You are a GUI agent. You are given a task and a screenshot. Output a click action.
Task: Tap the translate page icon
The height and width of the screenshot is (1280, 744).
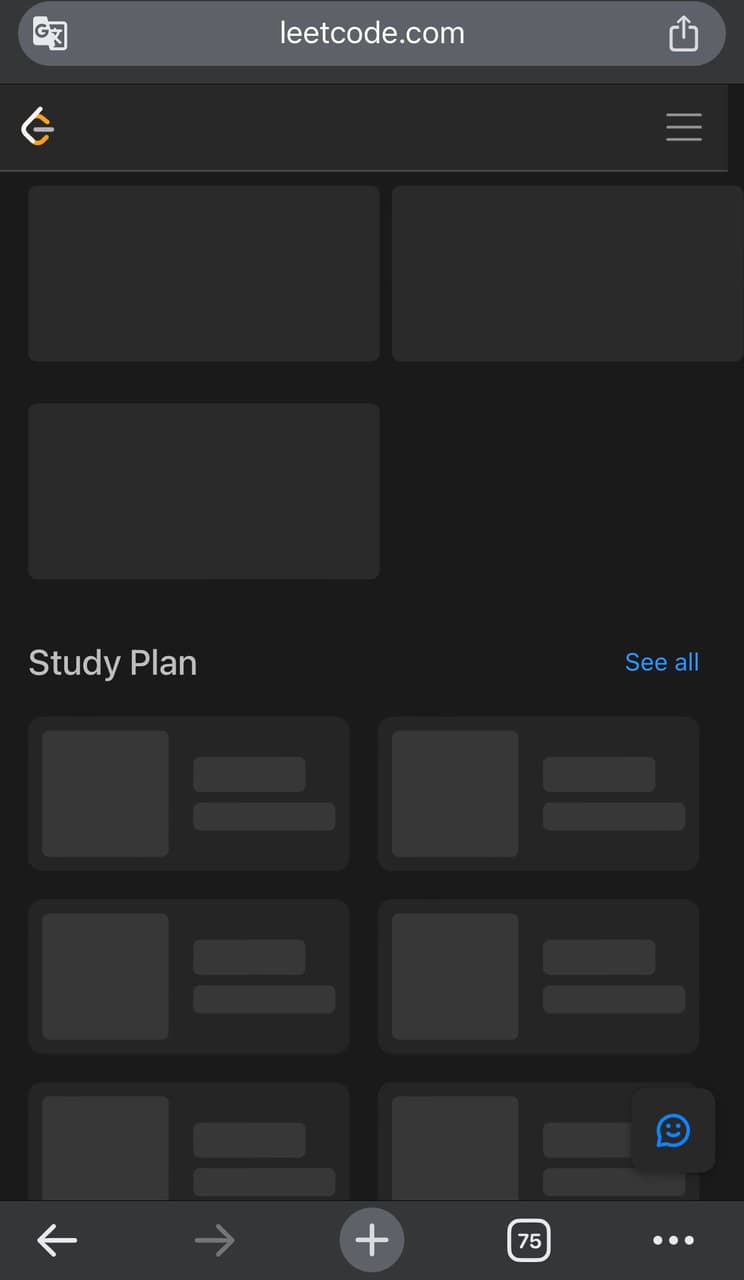tap(50, 34)
